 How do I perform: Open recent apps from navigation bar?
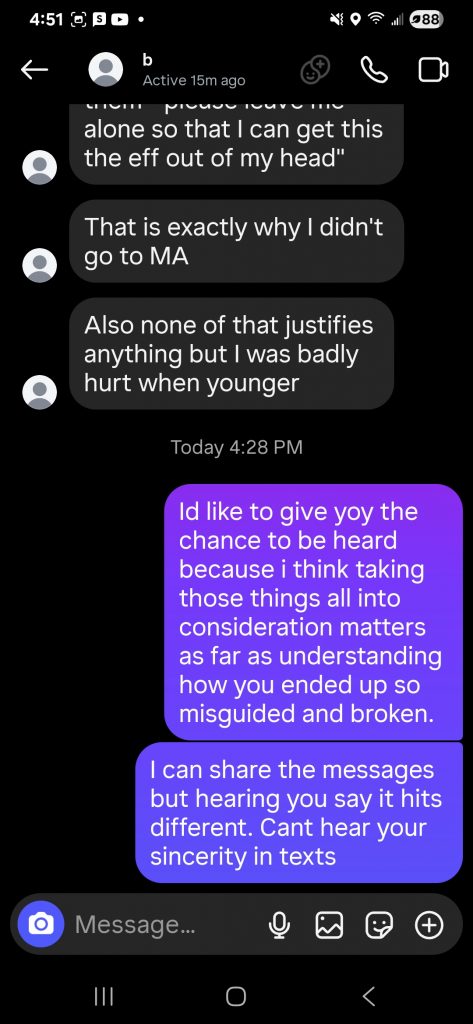103,995
